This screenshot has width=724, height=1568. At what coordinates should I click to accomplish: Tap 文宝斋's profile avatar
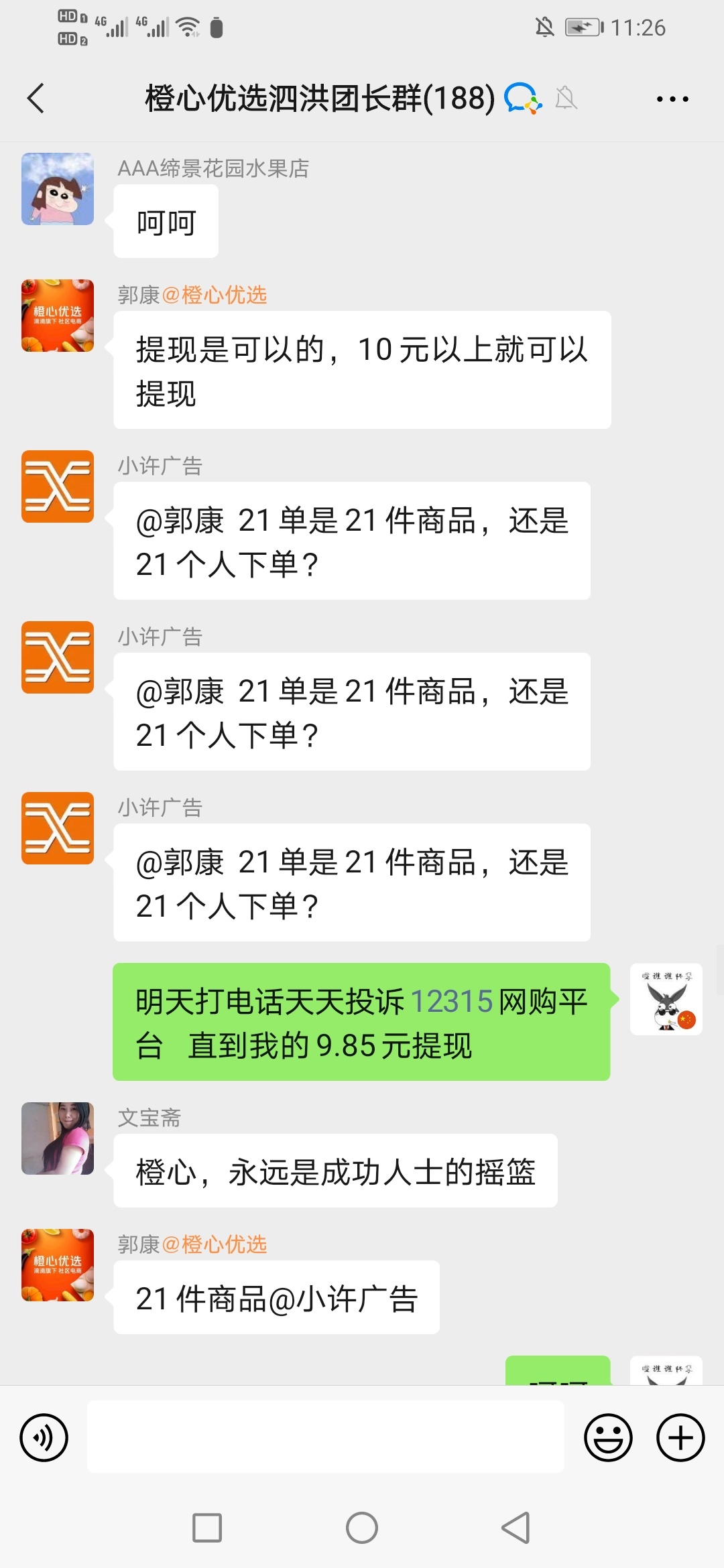(x=58, y=1138)
